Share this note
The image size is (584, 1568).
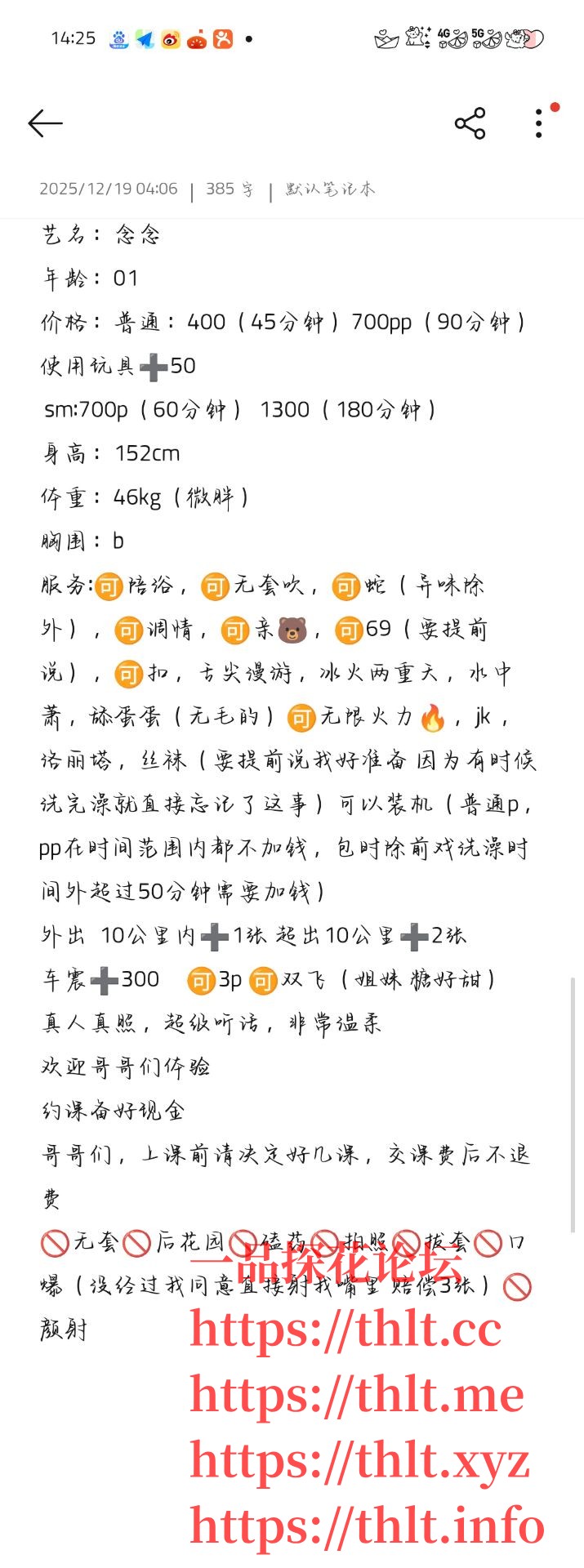pyautogui.click(x=470, y=123)
